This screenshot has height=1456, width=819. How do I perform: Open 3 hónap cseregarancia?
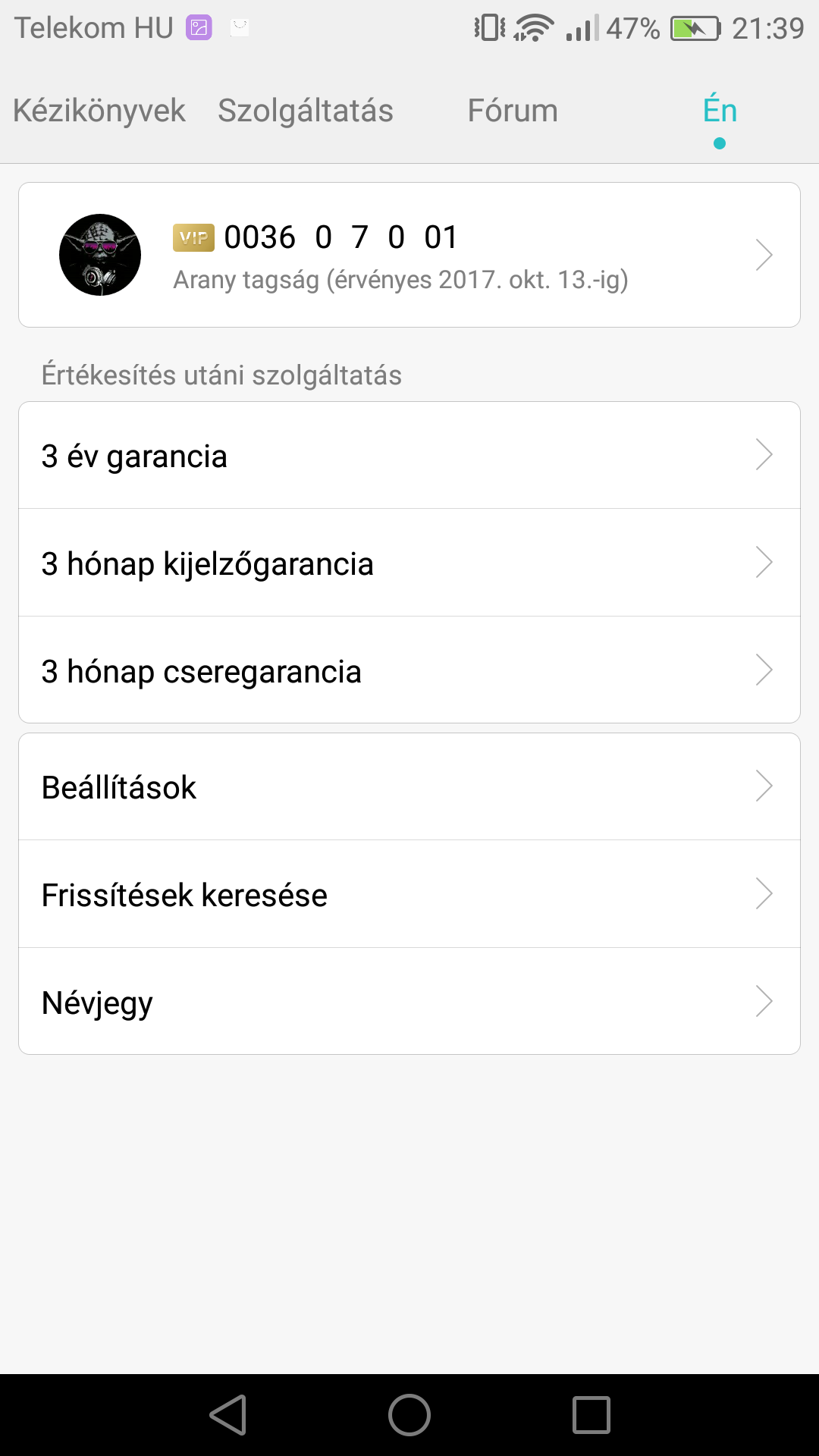(409, 670)
